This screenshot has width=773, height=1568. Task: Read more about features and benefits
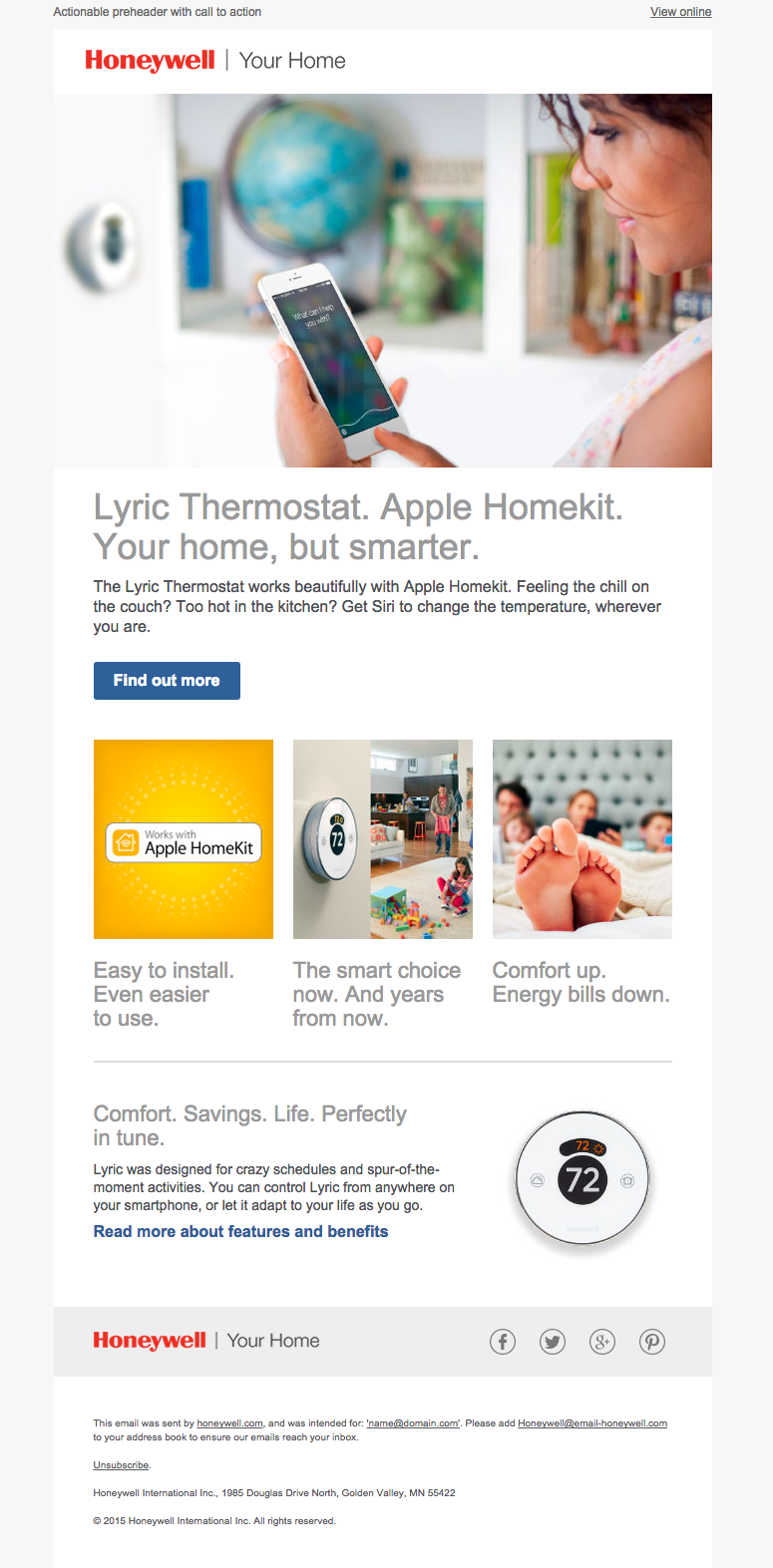tap(240, 1232)
